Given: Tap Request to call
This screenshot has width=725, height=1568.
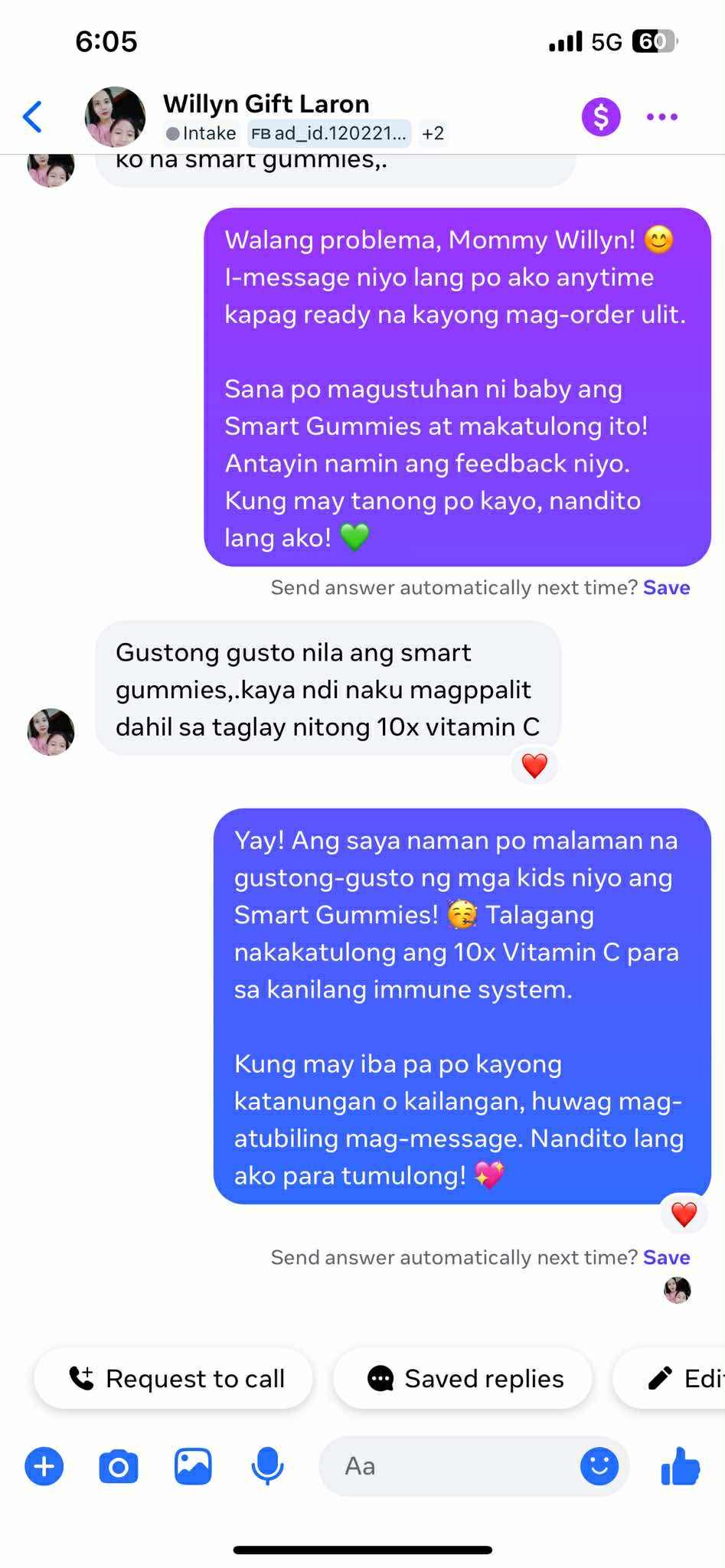Looking at the screenshot, I should tap(175, 1379).
